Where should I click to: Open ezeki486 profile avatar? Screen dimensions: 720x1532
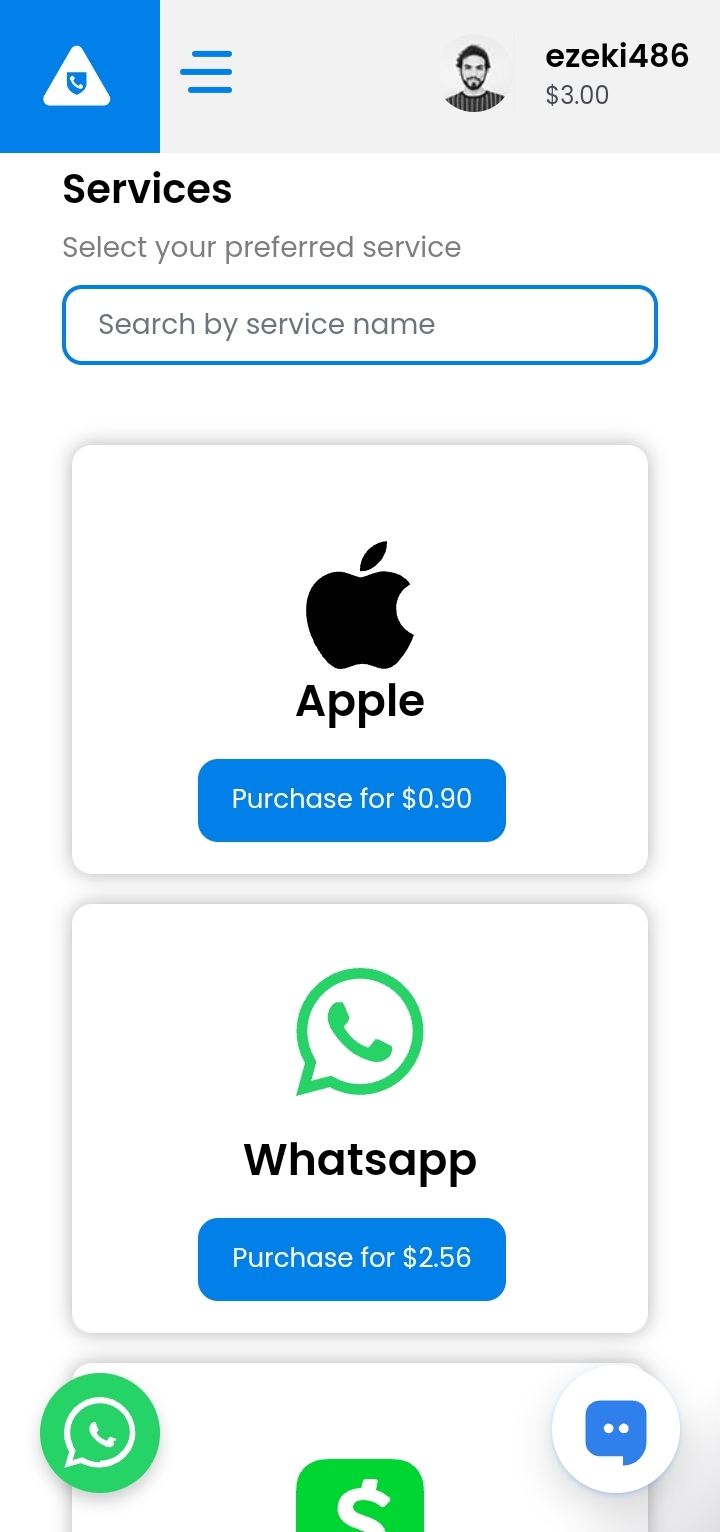[x=474, y=74]
